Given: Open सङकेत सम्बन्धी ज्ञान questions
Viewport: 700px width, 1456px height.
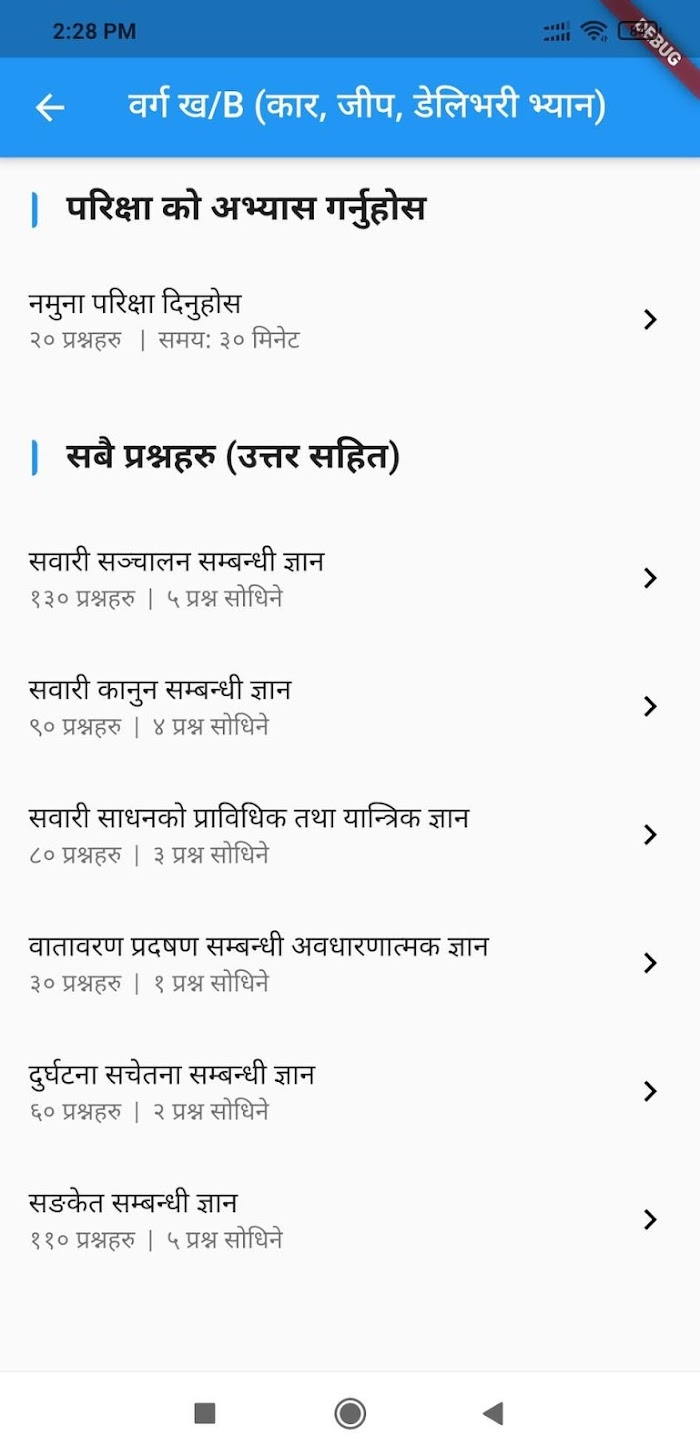Looking at the screenshot, I should (350, 1219).
